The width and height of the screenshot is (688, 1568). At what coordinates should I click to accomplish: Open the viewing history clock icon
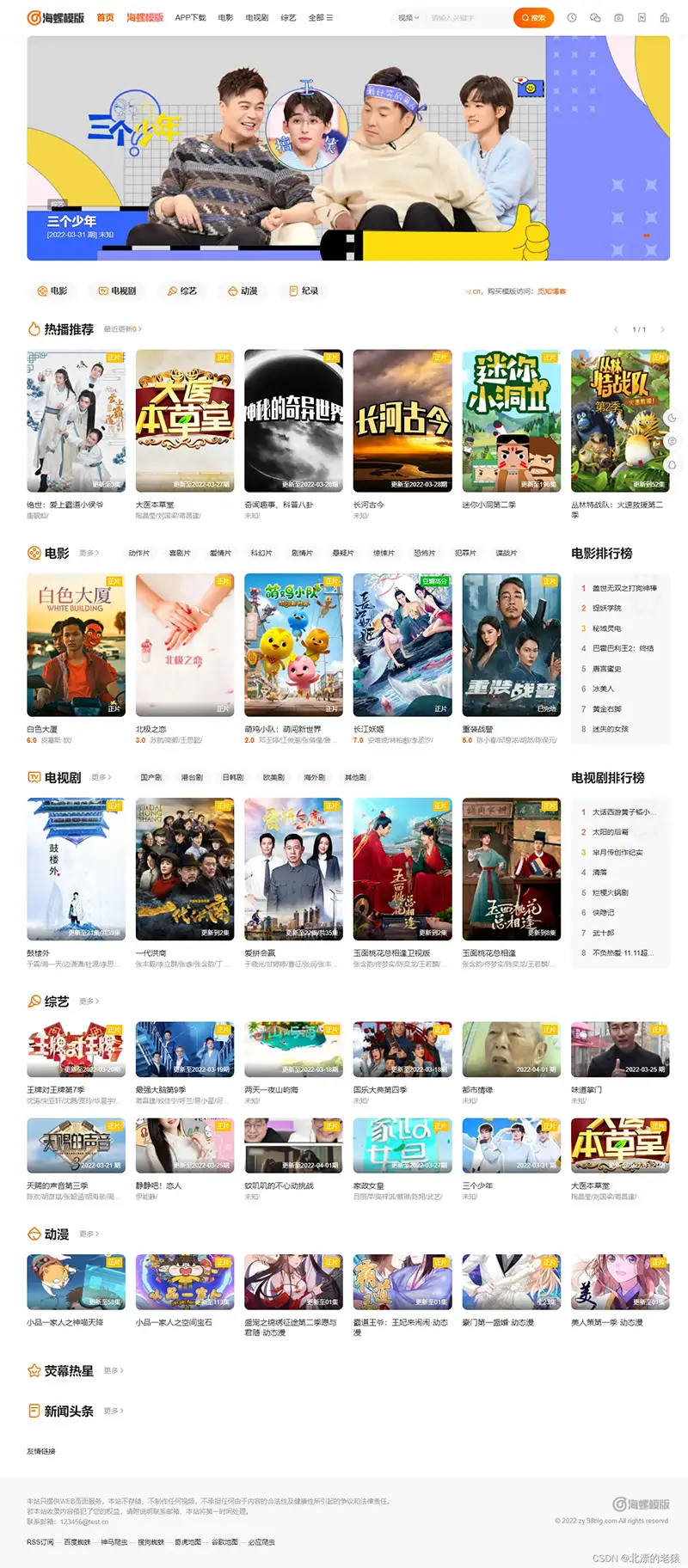[x=571, y=16]
